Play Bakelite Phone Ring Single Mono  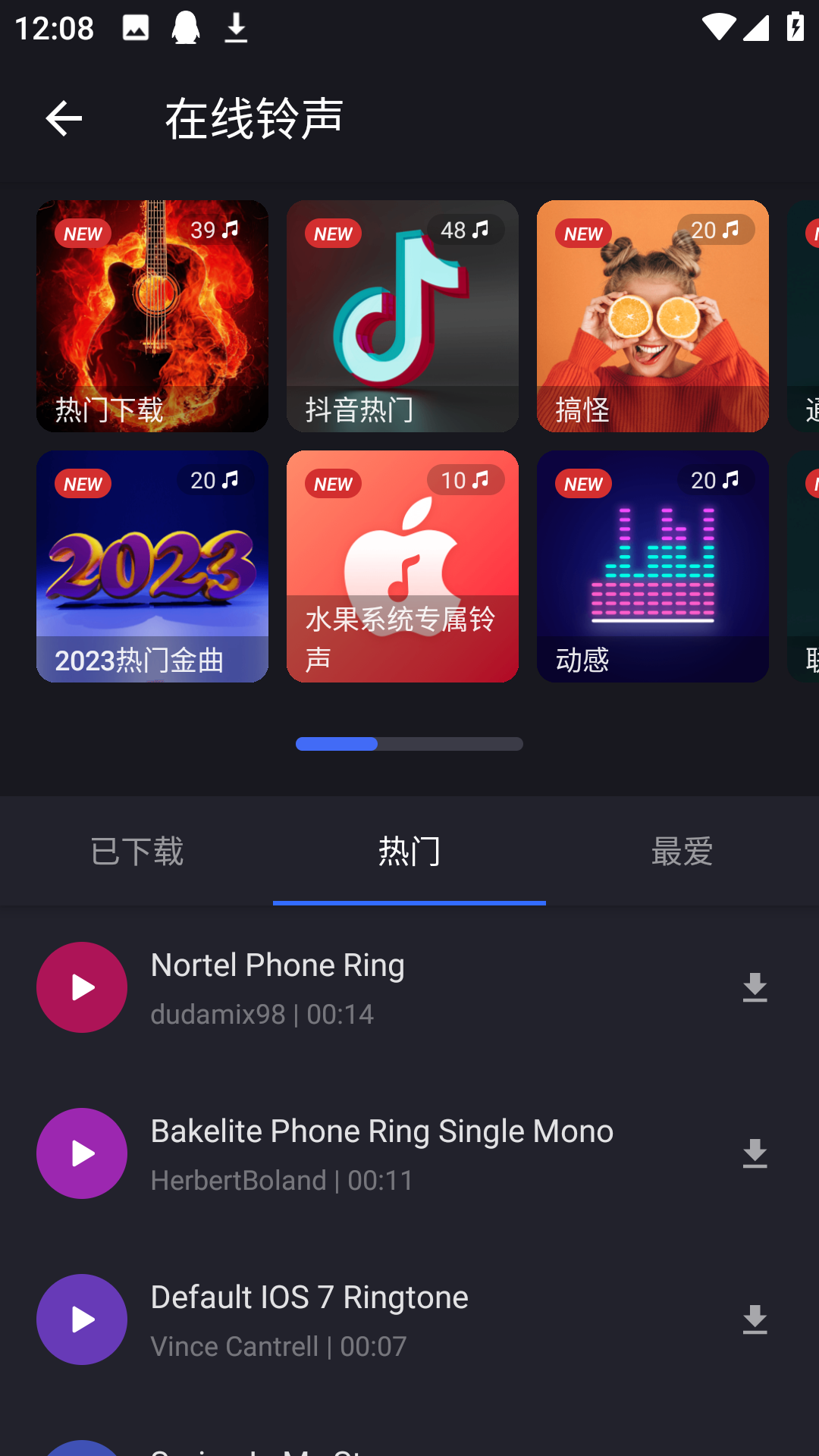pos(82,1153)
